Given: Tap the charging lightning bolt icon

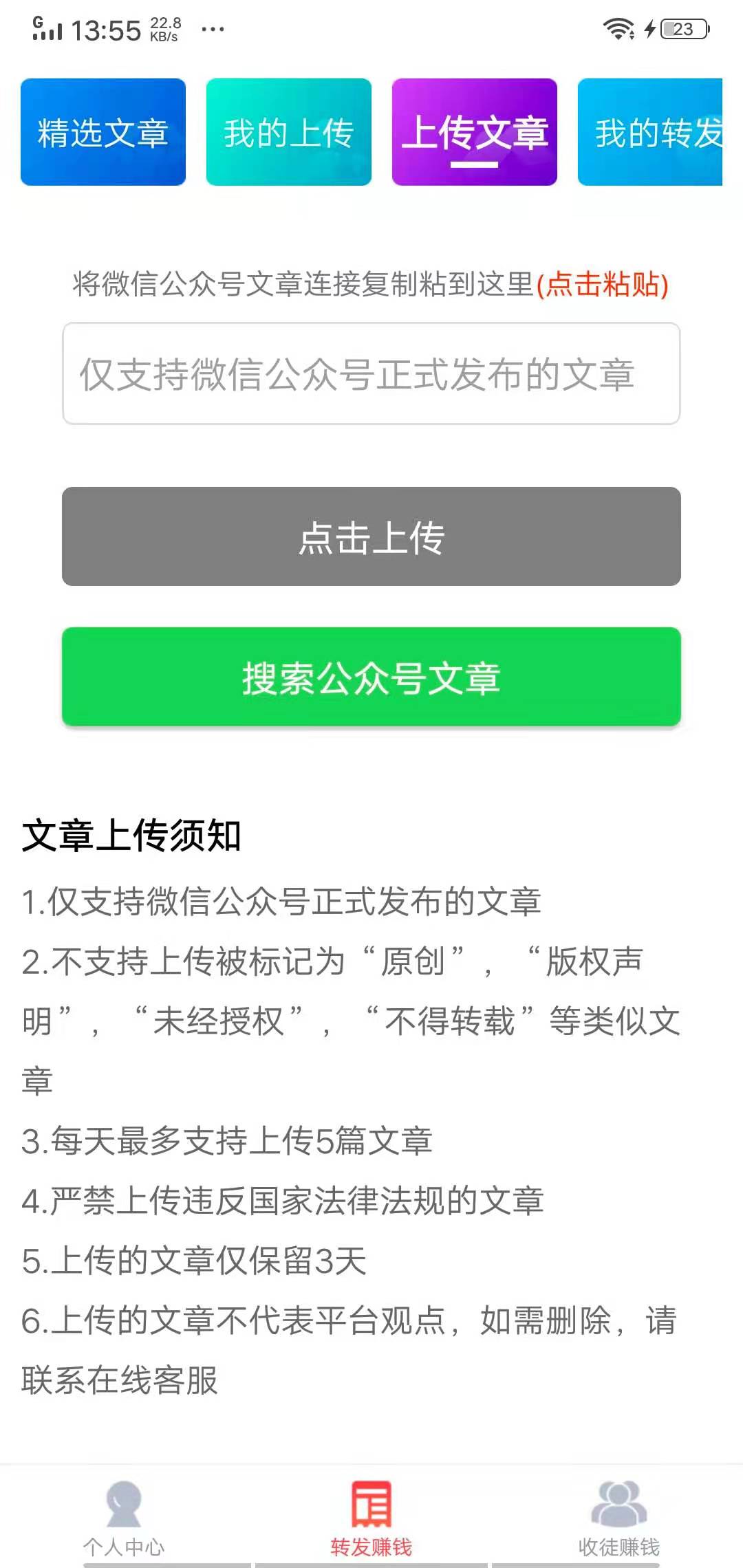Looking at the screenshot, I should click(x=648, y=29).
